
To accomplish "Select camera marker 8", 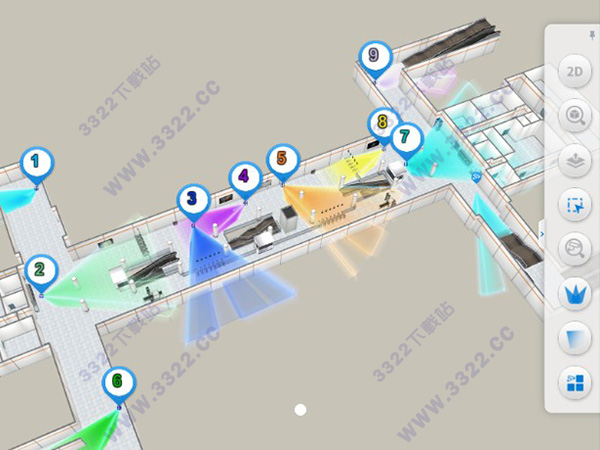I will tap(382, 124).
